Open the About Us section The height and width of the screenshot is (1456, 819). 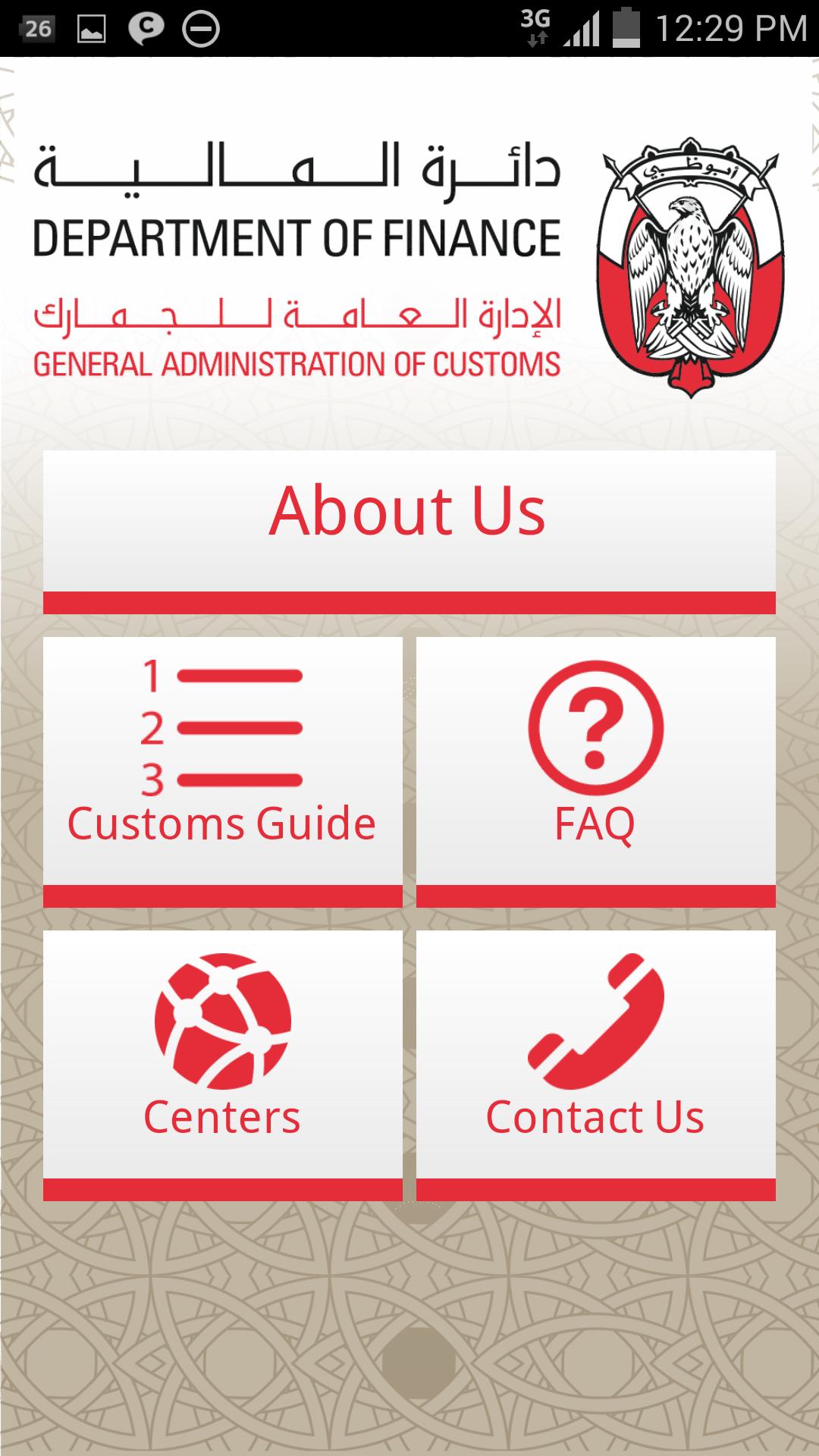[409, 531]
